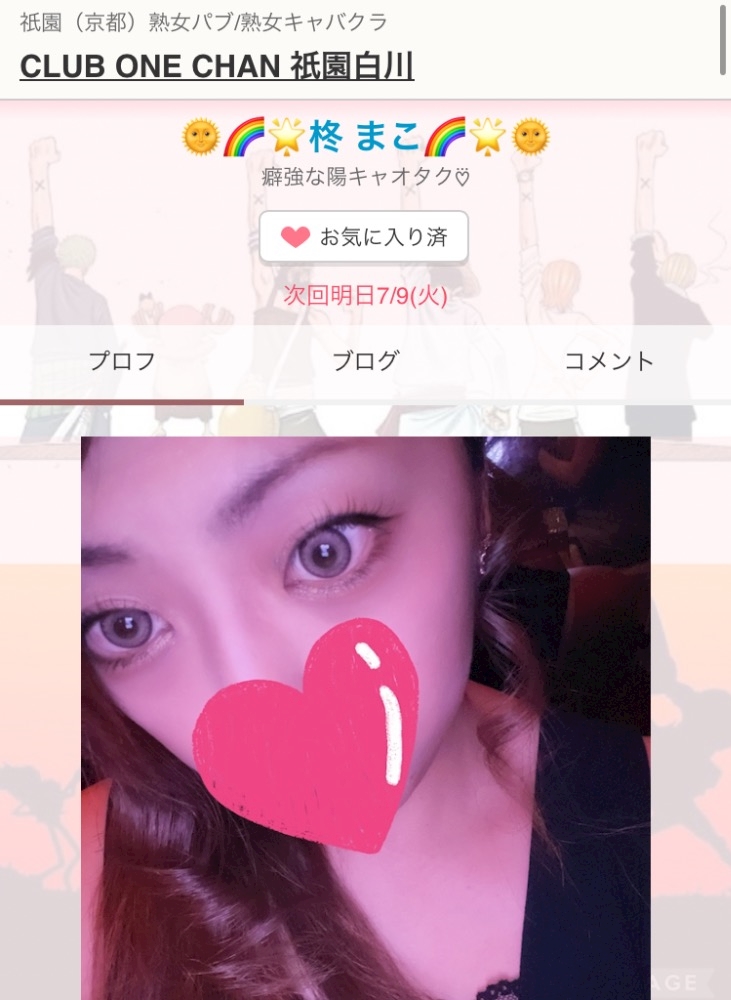The width and height of the screenshot is (731, 1000).
Task: Open the コメント tab
Action: pyautogui.click(x=609, y=362)
